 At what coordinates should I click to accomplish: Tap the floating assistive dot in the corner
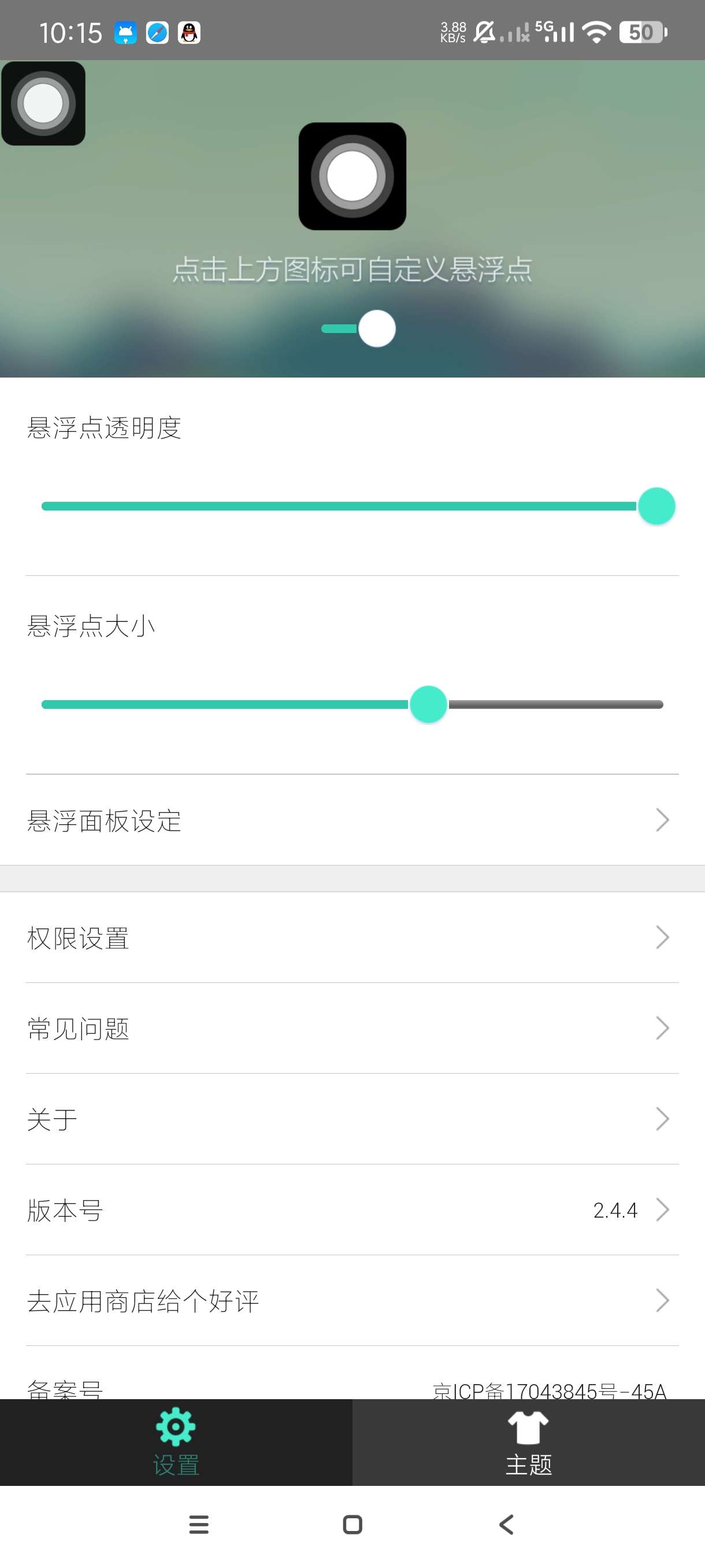43,103
